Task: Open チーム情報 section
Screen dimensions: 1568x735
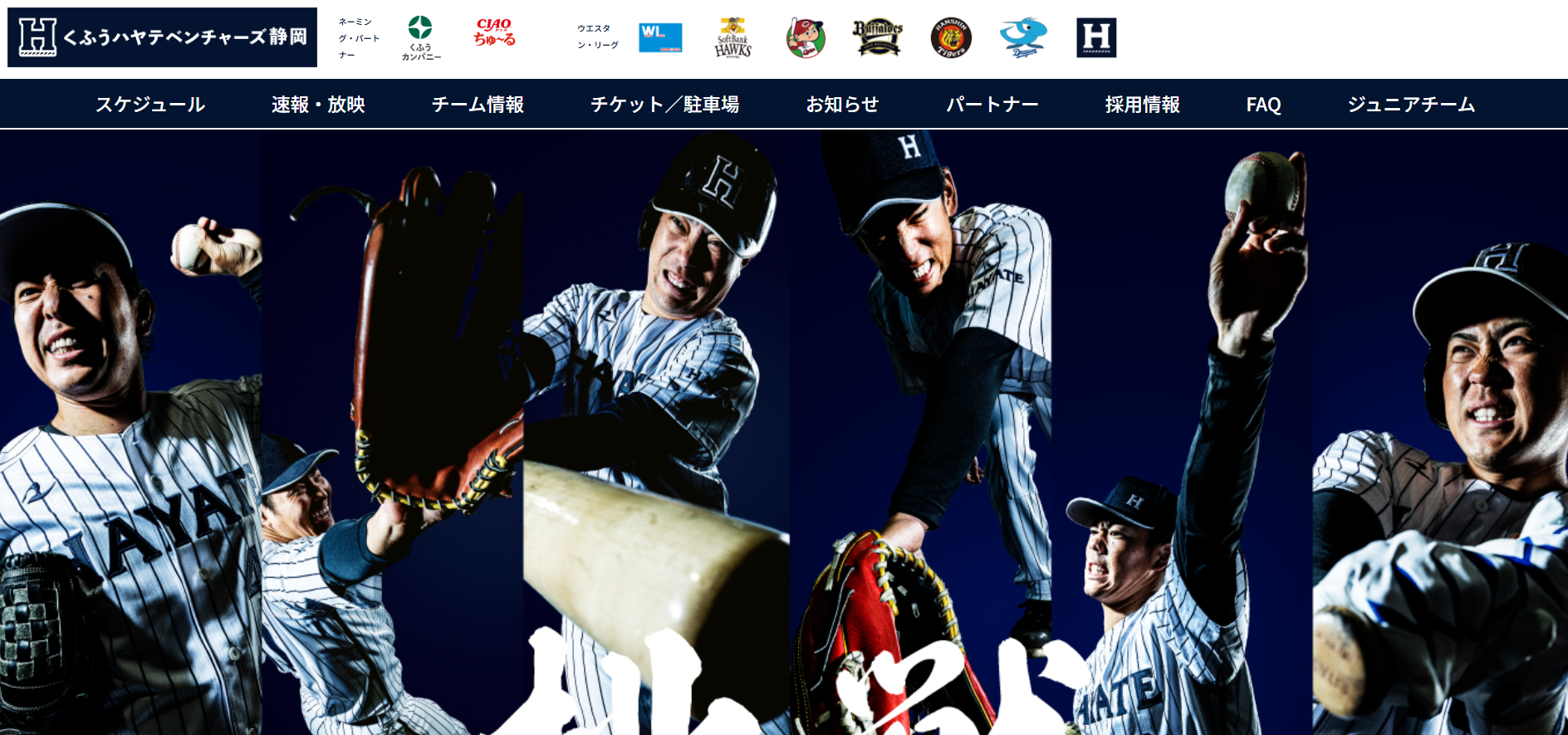Action: point(478,105)
